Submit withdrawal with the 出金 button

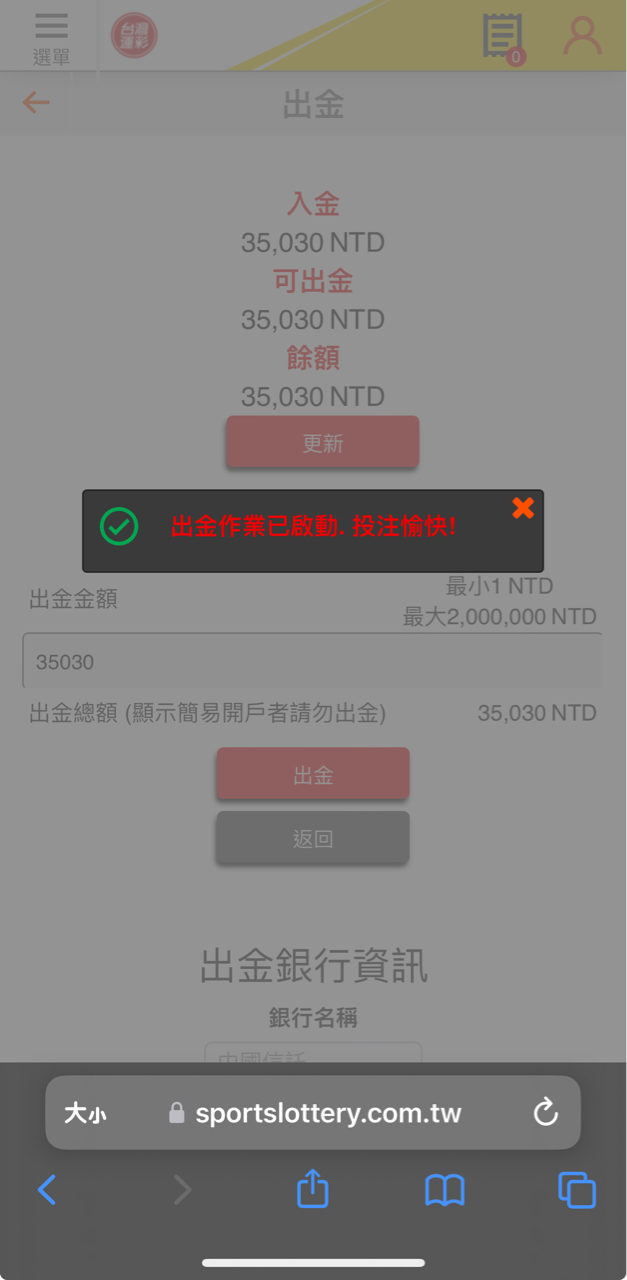pyautogui.click(x=313, y=774)
